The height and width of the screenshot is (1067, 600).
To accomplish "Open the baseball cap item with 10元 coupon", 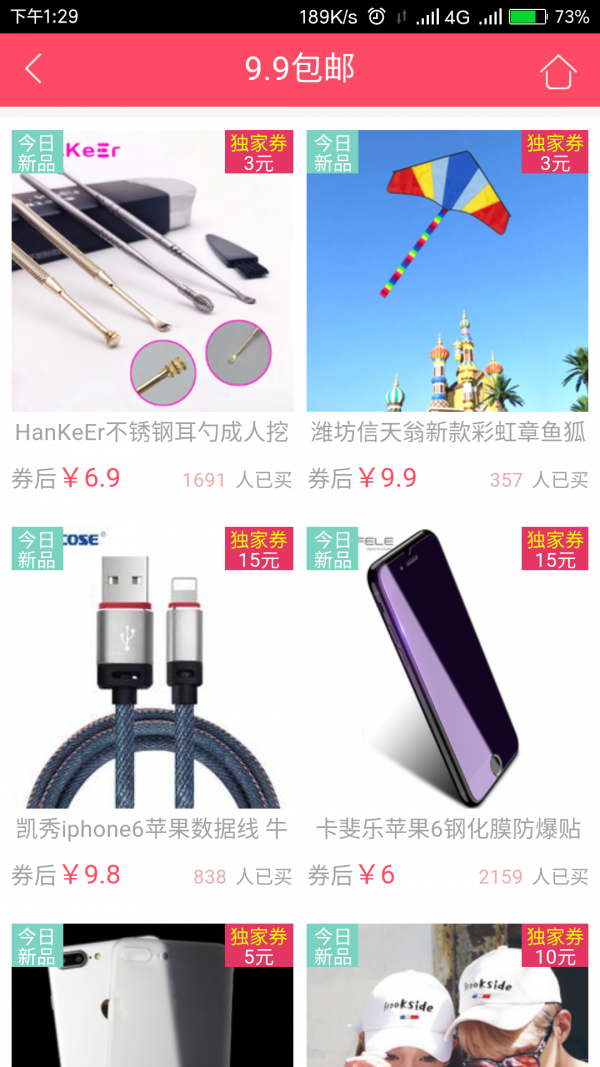I will 447,1000.
